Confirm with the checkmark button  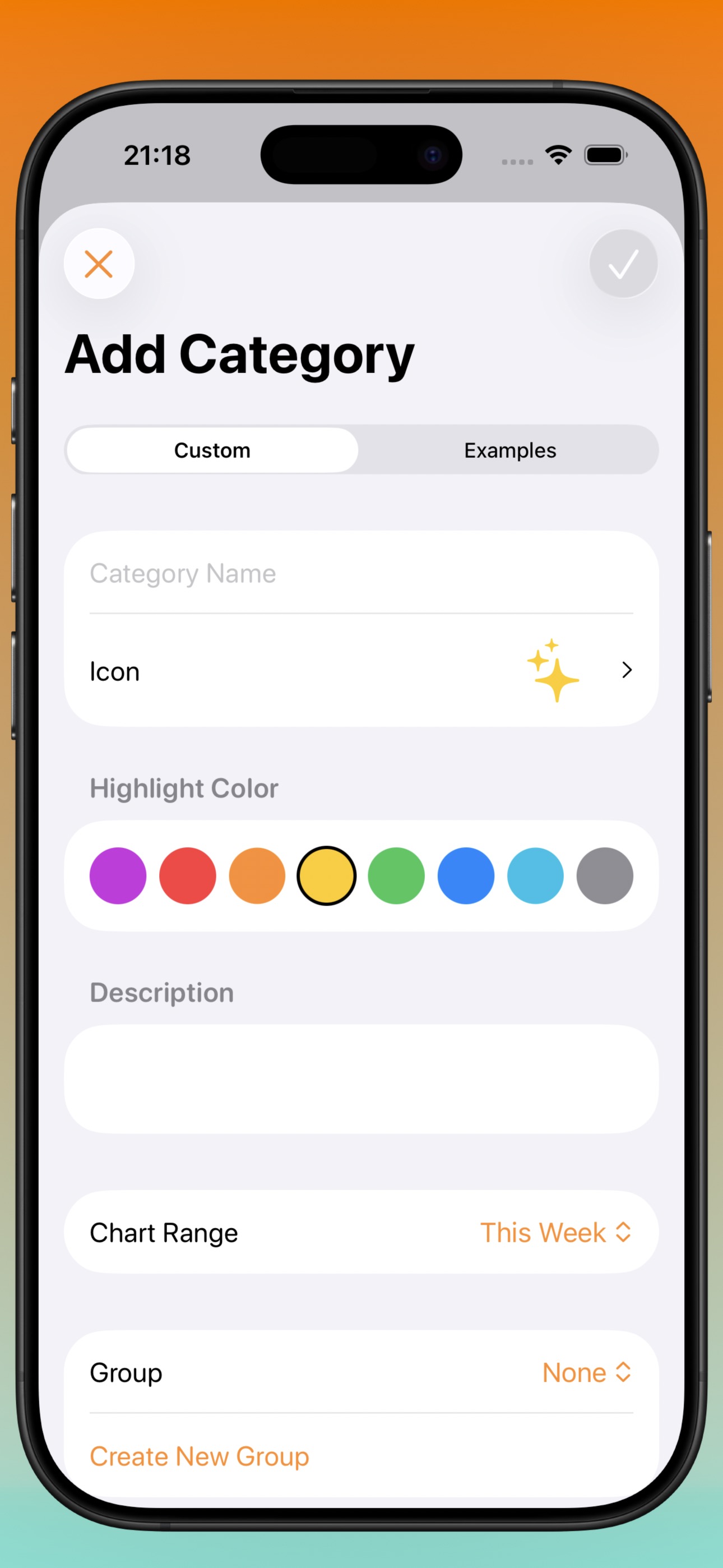tap(623, 264)
